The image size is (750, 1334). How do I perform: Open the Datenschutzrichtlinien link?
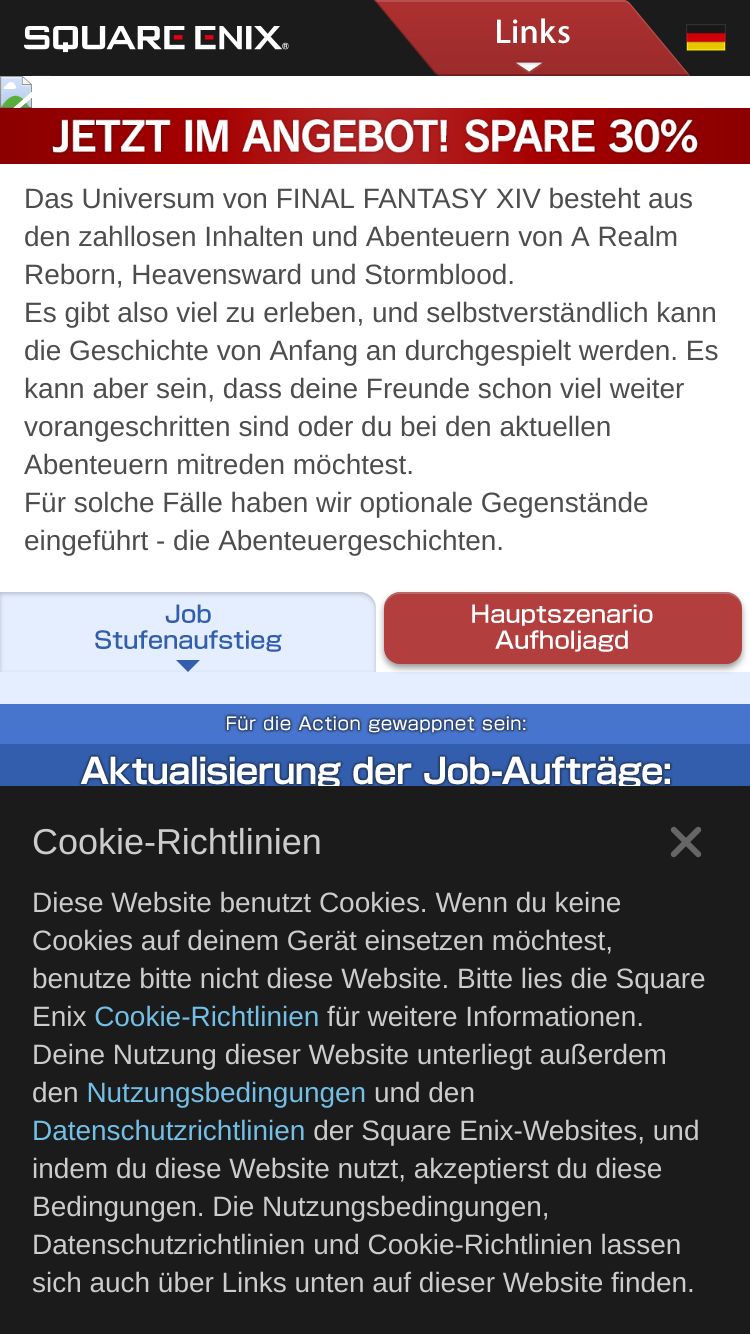(x=168, y=1131)
